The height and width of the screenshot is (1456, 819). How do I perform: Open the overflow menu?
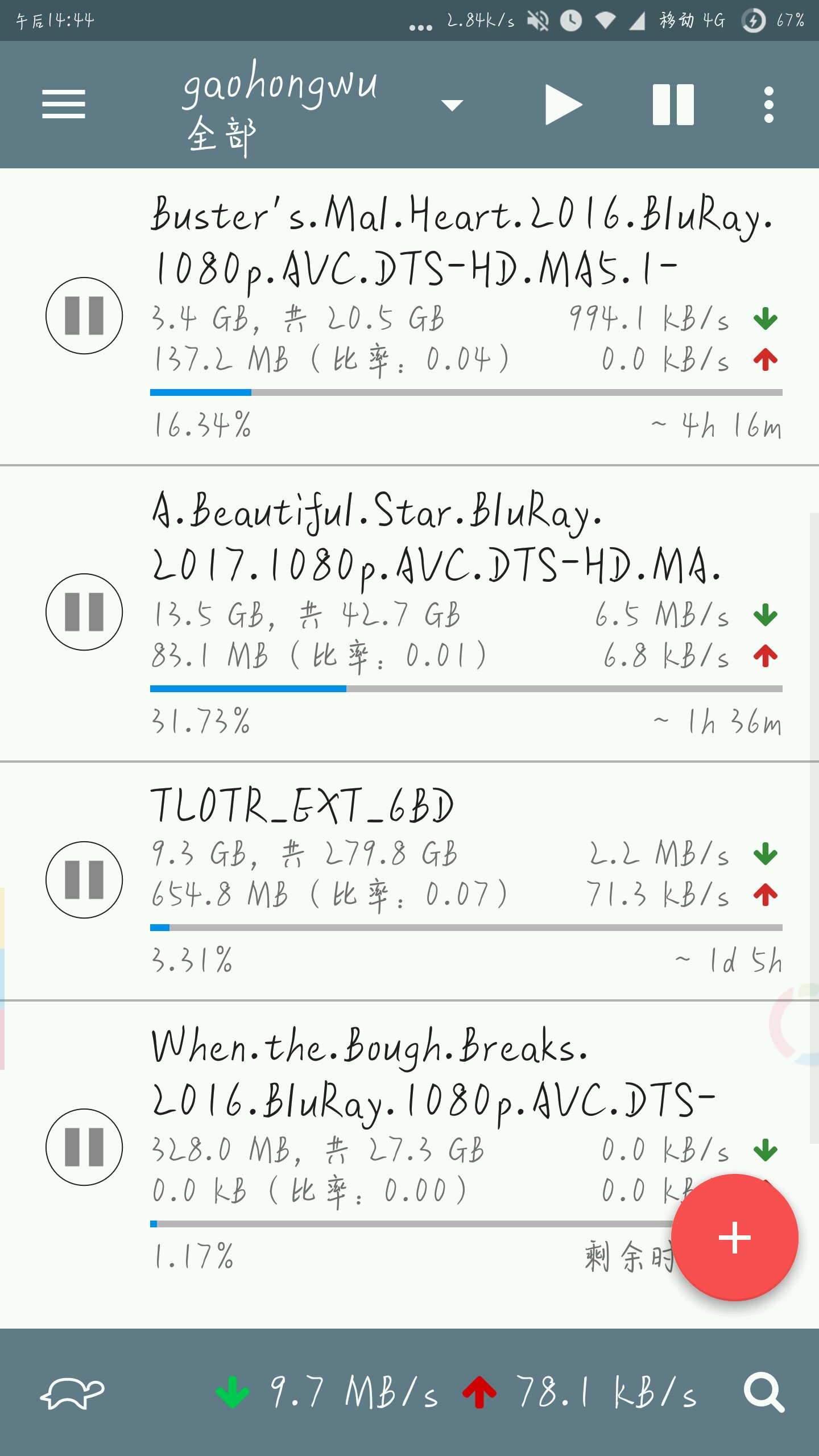point(769,105)
